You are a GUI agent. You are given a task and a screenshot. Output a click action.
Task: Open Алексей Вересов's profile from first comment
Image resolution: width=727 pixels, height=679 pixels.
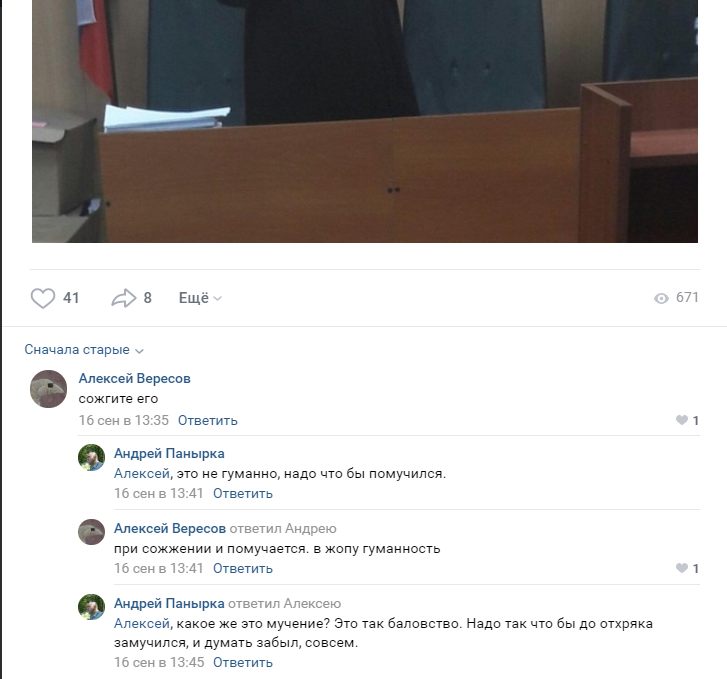point(134,378)
